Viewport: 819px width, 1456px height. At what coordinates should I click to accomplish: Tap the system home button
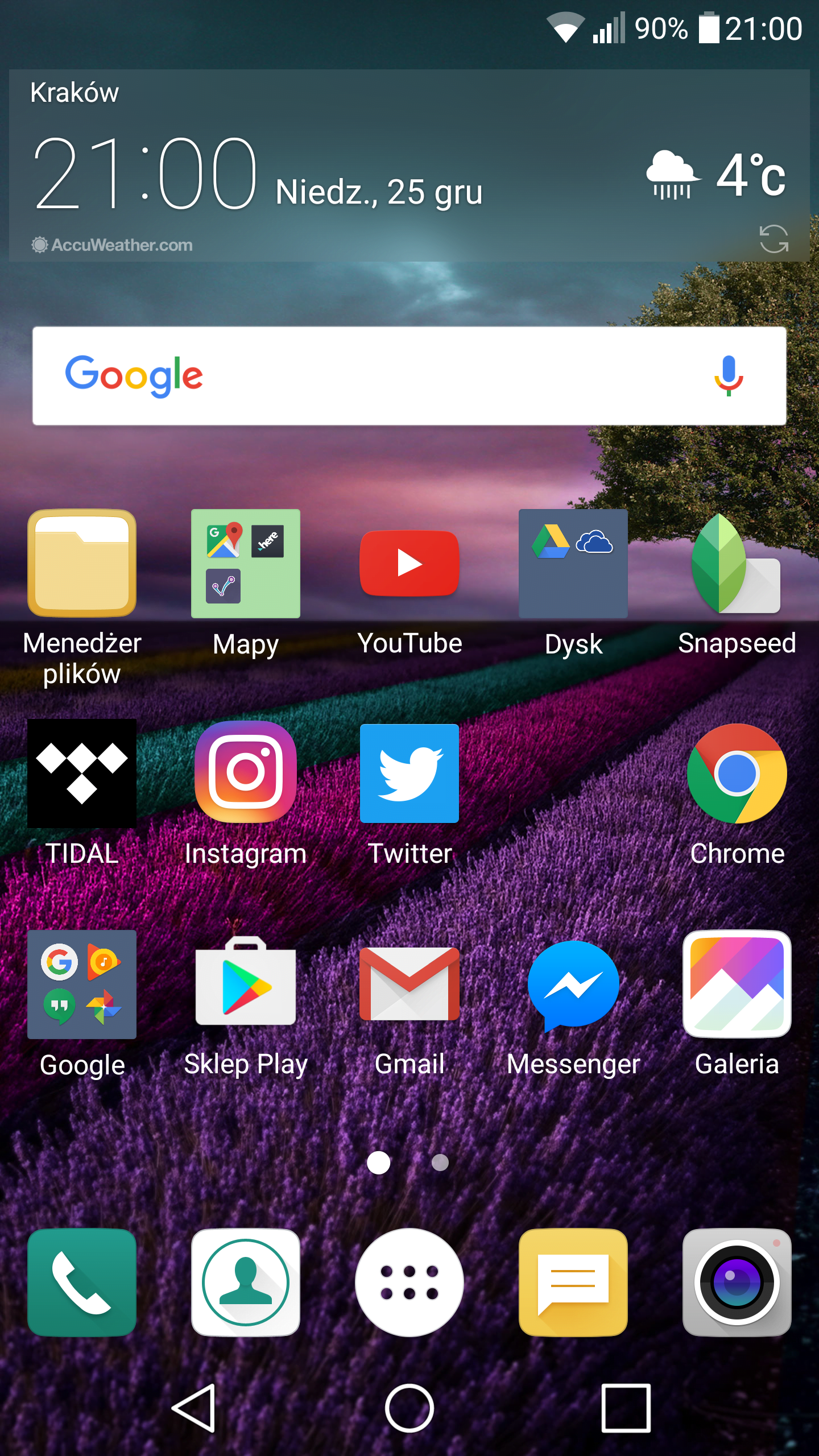409,1408
